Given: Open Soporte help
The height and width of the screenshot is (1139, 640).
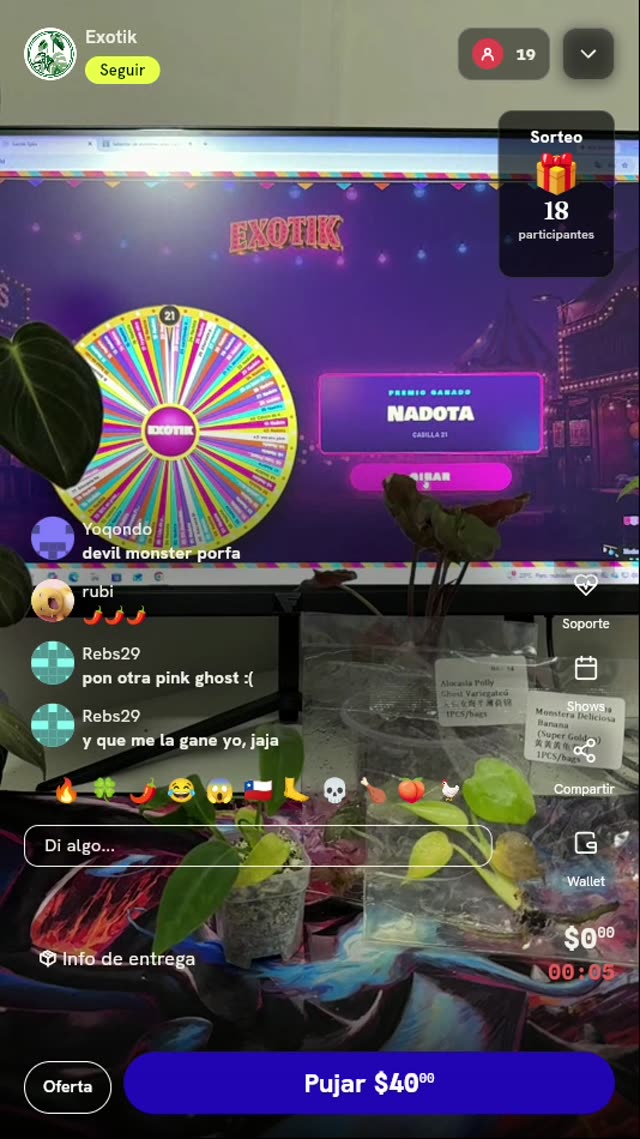Looking at the screenshot, I should 586,601.
